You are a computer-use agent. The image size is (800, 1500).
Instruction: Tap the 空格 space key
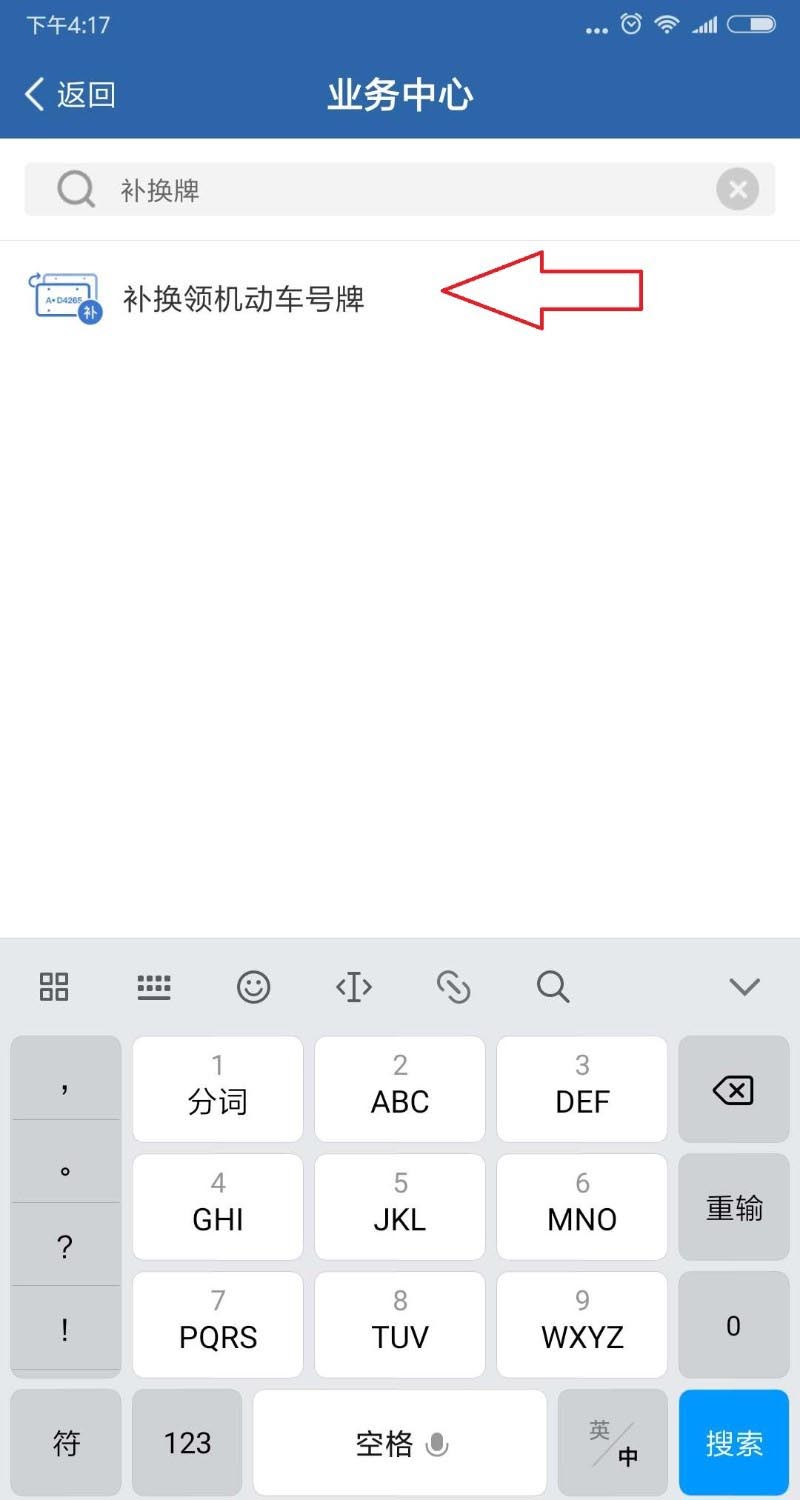coord(399,1442)
